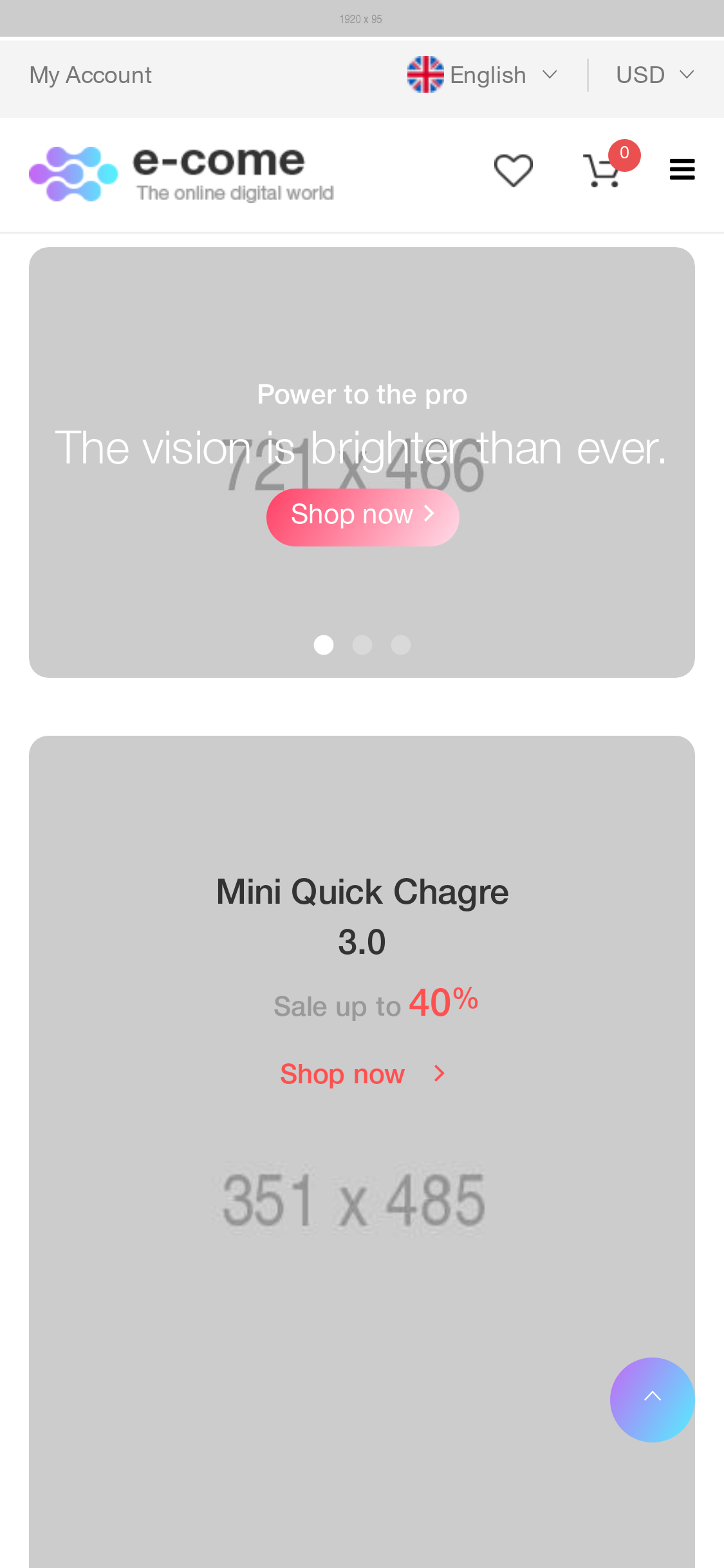Open the shopping cart
The image size is (724, 1568).
click(x=602, y=171)
